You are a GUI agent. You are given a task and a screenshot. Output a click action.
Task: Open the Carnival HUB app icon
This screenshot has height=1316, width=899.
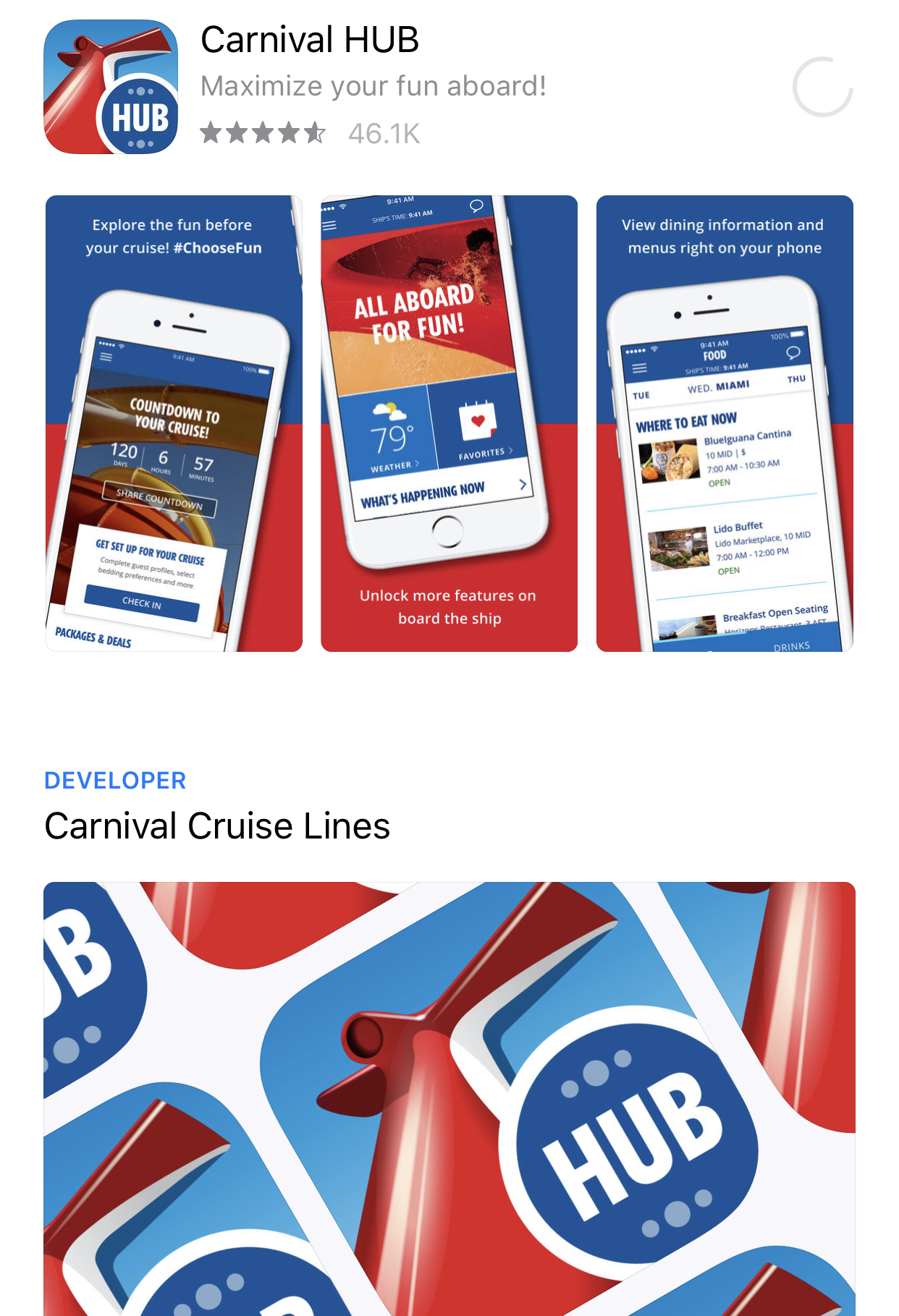coord(111,87)
